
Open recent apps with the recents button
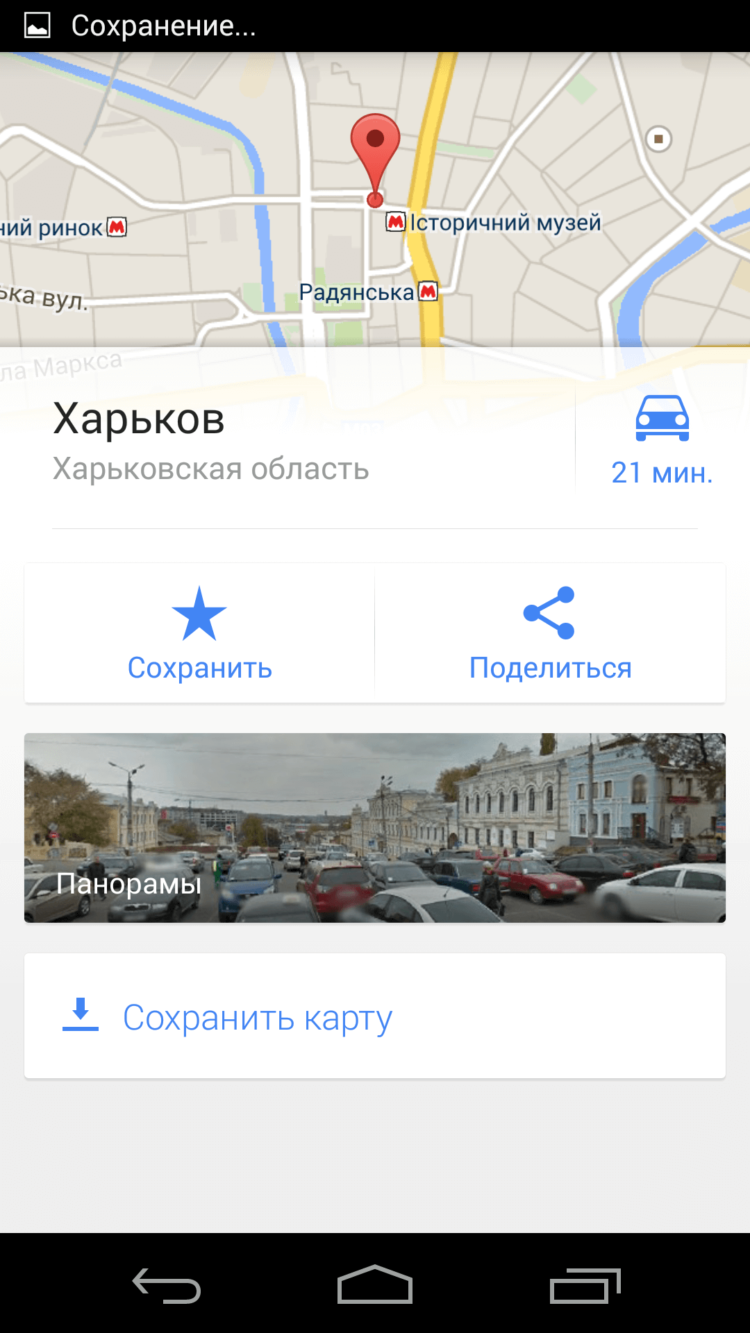click(585, 1286)
